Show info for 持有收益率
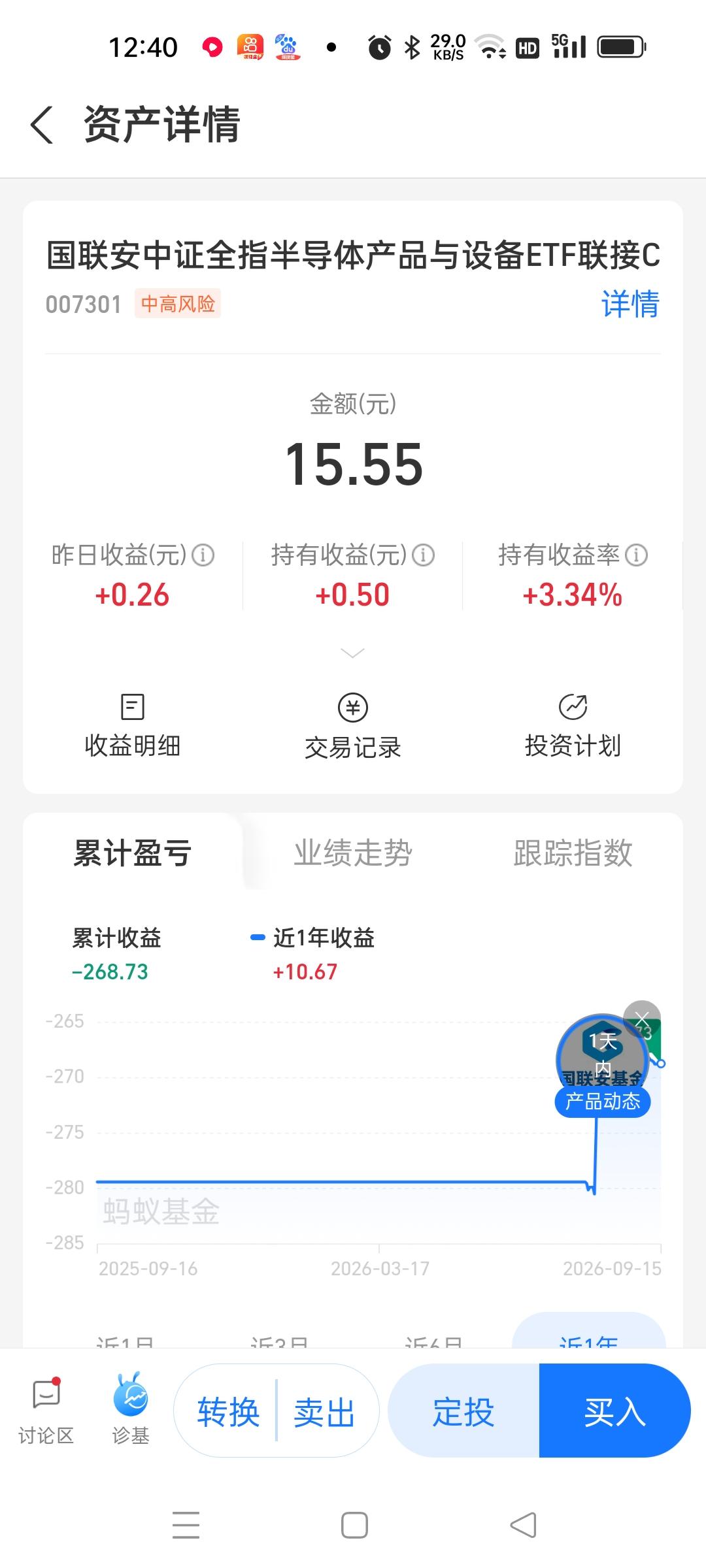This screenshot has height=1568, width=706. click(x=636, y=555)
